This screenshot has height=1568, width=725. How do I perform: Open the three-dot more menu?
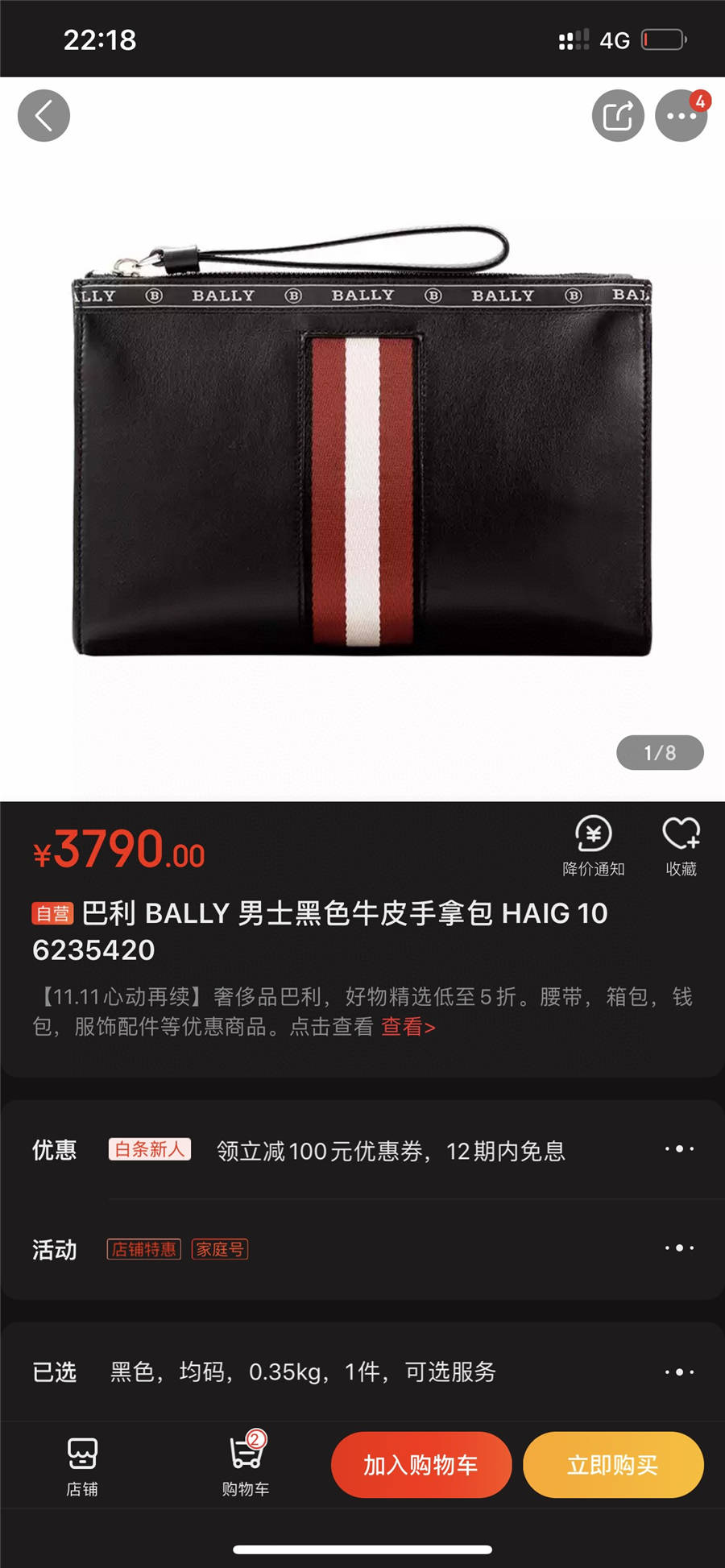coord(681,116)
